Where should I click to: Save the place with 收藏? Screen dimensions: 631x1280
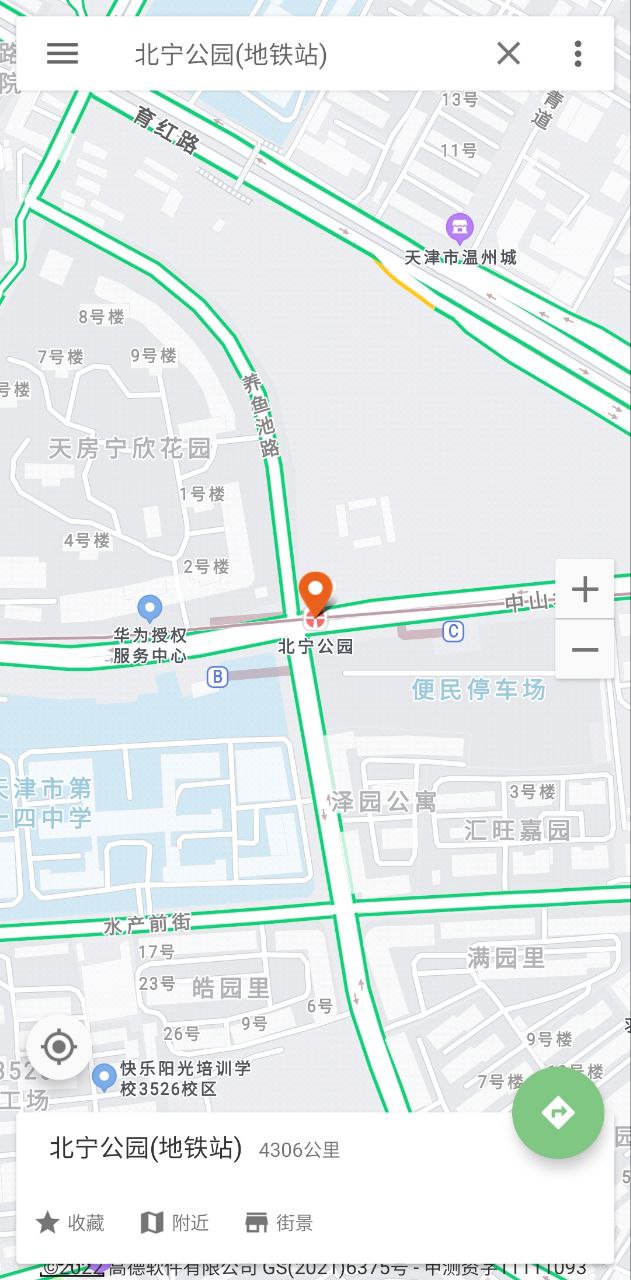coord(70,1222)
